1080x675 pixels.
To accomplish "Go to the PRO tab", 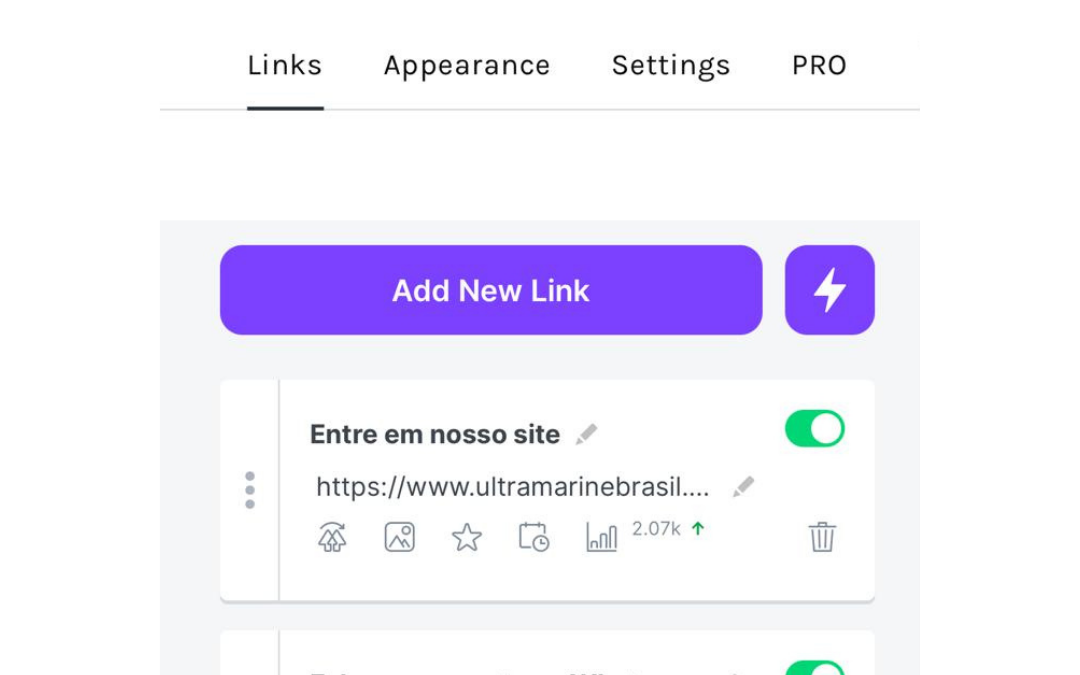I will 819,66.
